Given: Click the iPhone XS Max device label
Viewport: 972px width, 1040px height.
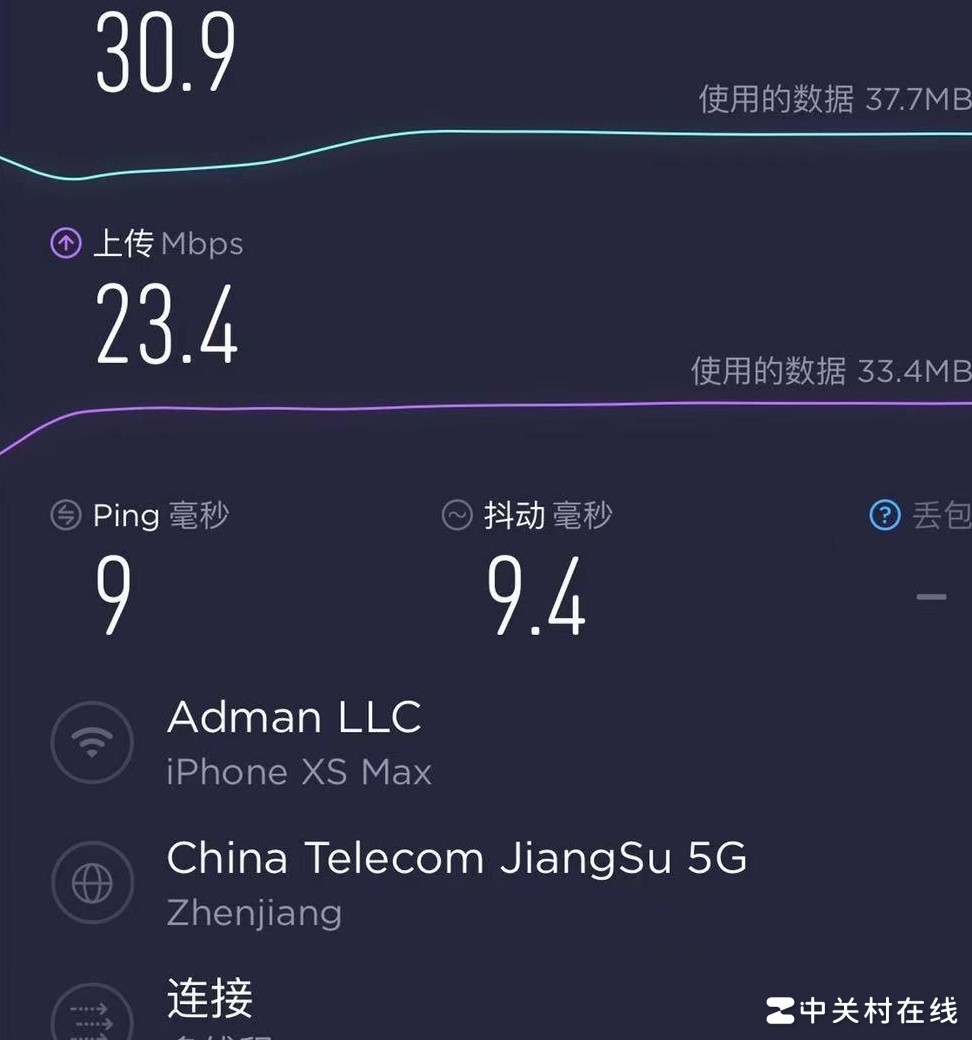Looking at the screenshot, I should coord(297,771).
